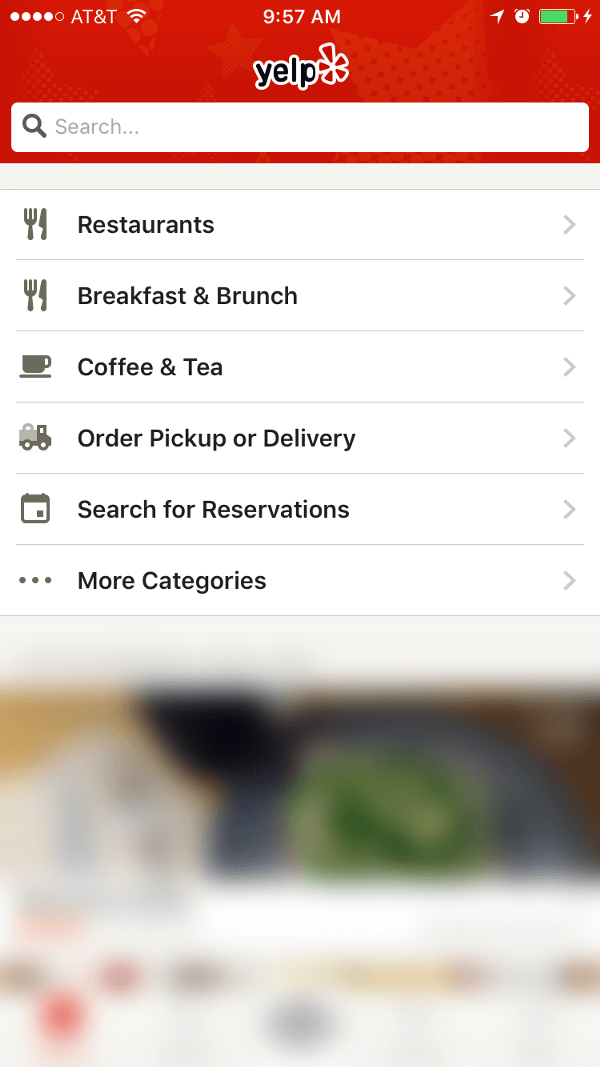This screenshot has height=1067, width=600.
Task: Open Order Pickup or Delivery
Action: click(x=300, y=438)
